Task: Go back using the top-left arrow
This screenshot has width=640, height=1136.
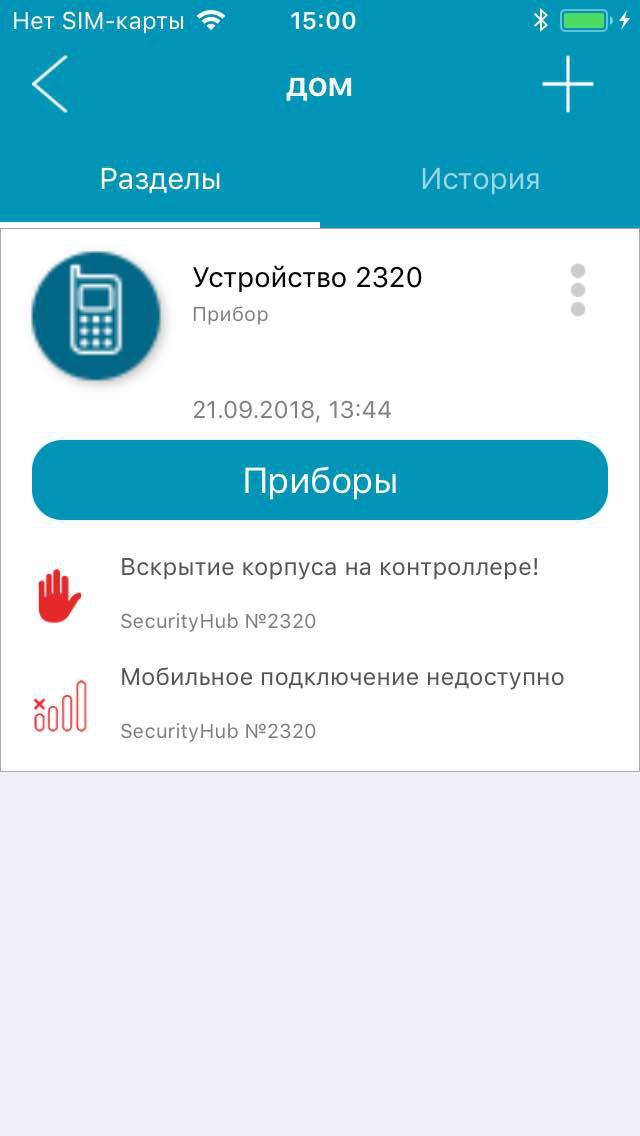Action: click(x=49, y=84)
